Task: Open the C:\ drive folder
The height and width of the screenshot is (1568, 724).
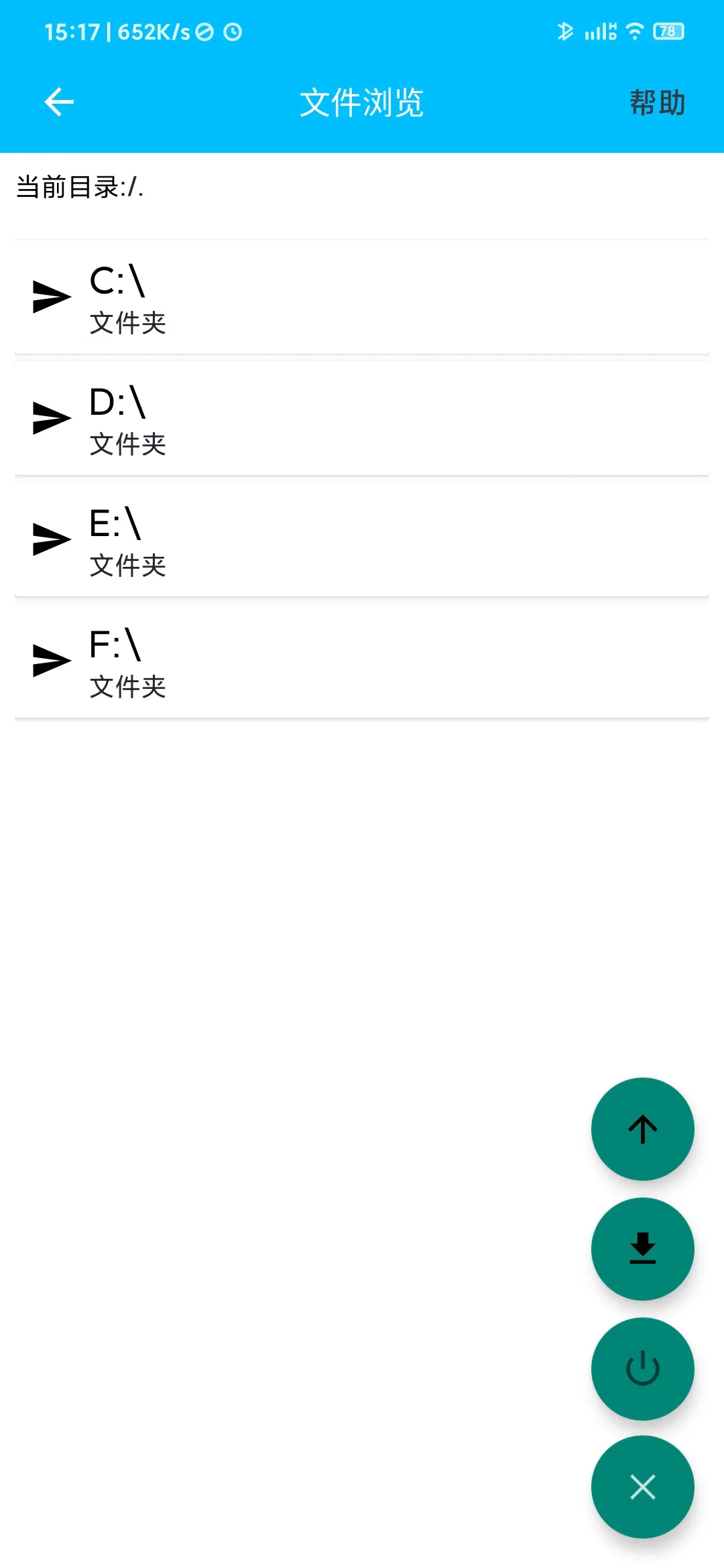Action: click(362, 297)
